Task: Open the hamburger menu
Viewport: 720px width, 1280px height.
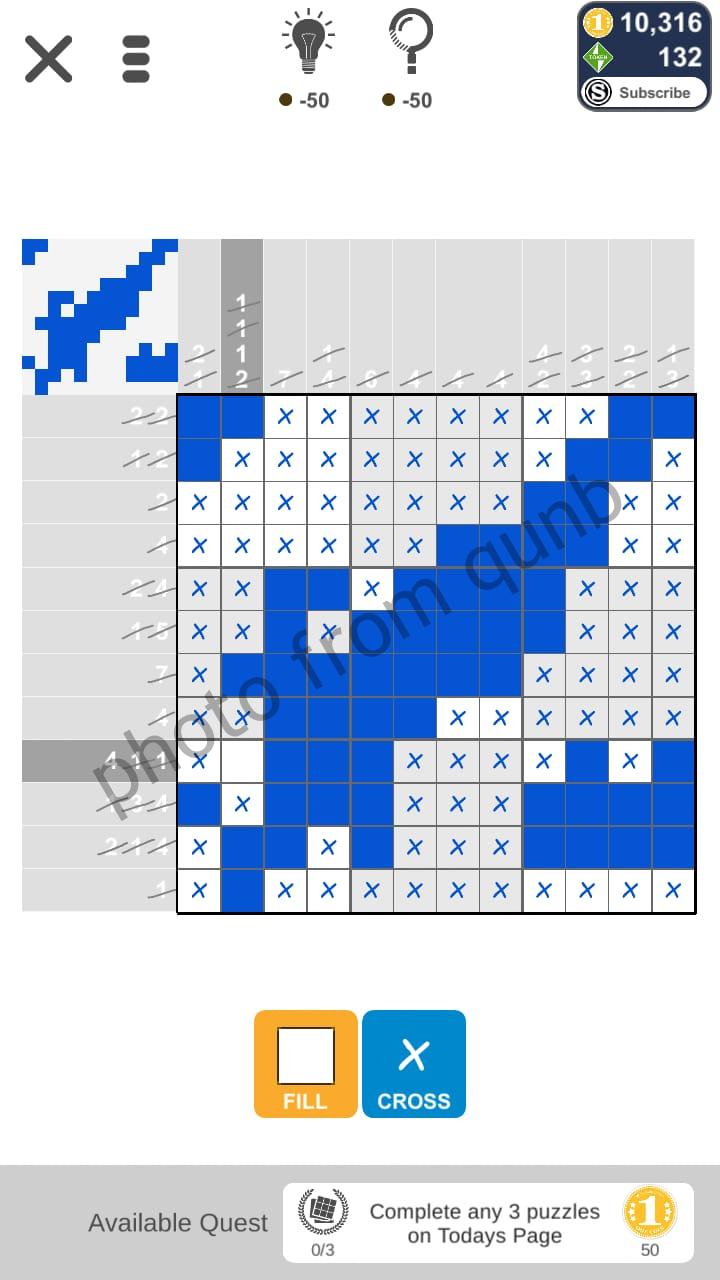Action: [x=135, y=58]
